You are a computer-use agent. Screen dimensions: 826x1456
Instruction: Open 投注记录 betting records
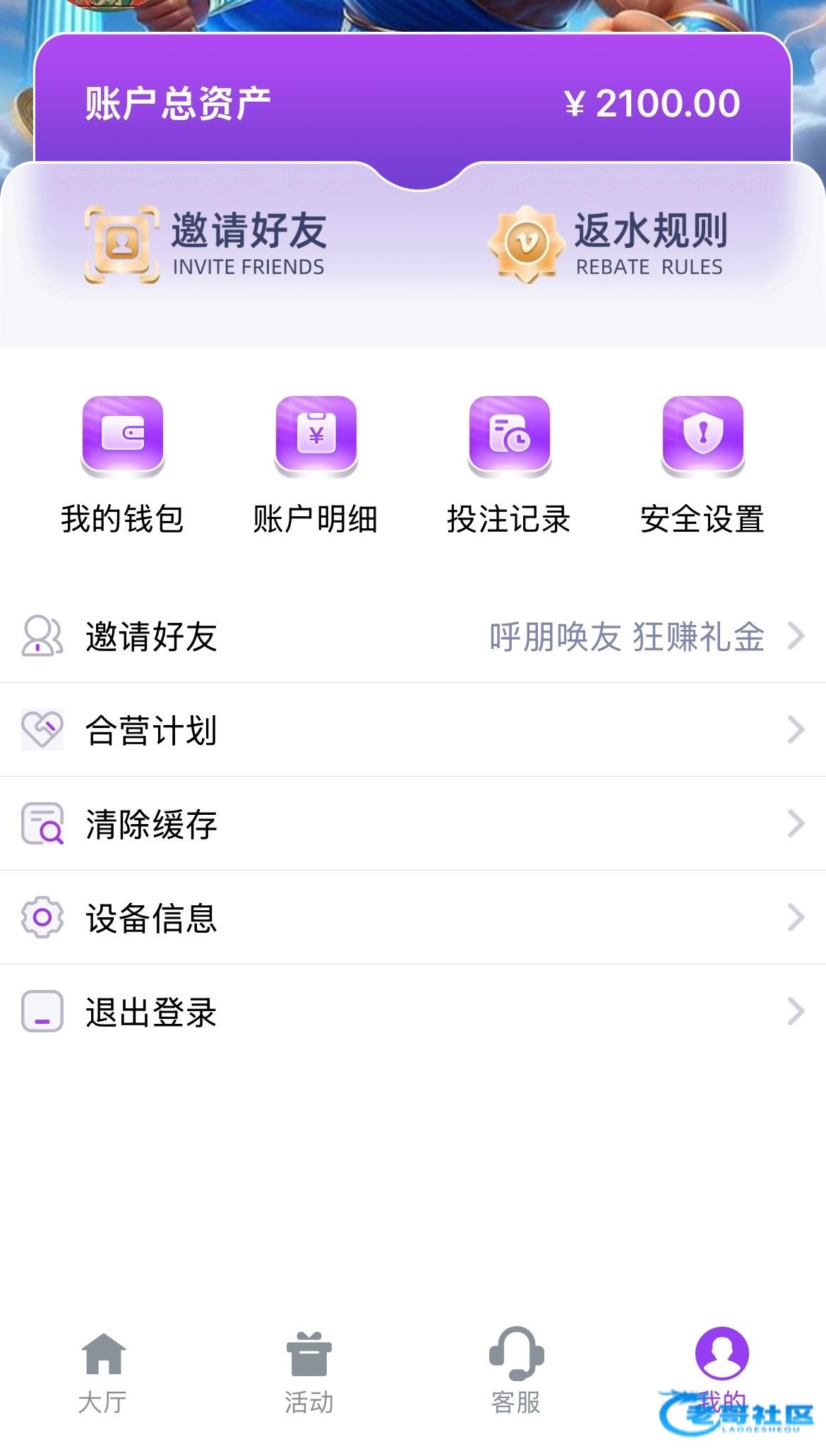pos(509,464)
